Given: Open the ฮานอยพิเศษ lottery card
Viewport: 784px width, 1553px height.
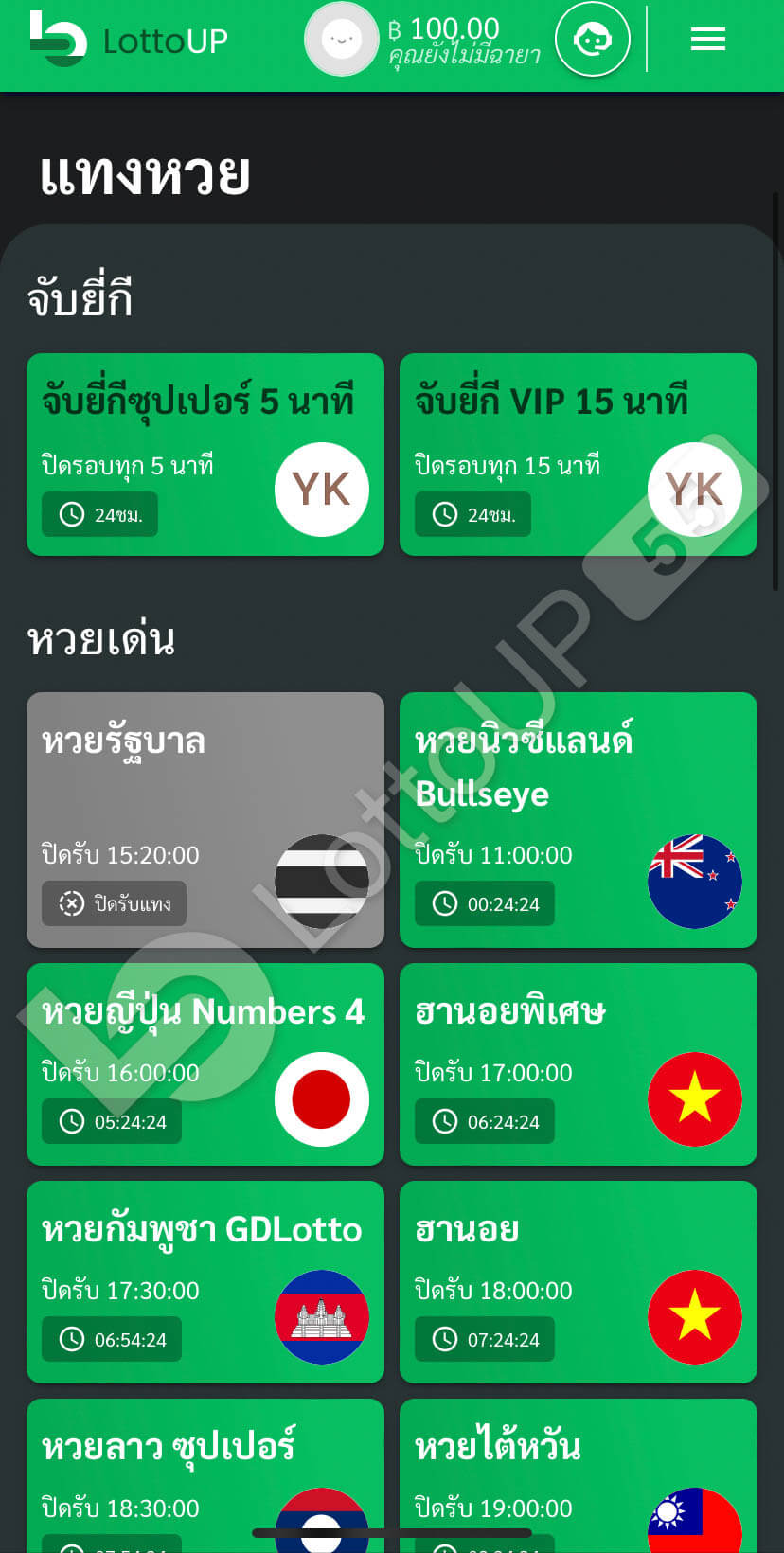Looking at the screenshot, I should pyautogui.click(x=578, y=1063).
